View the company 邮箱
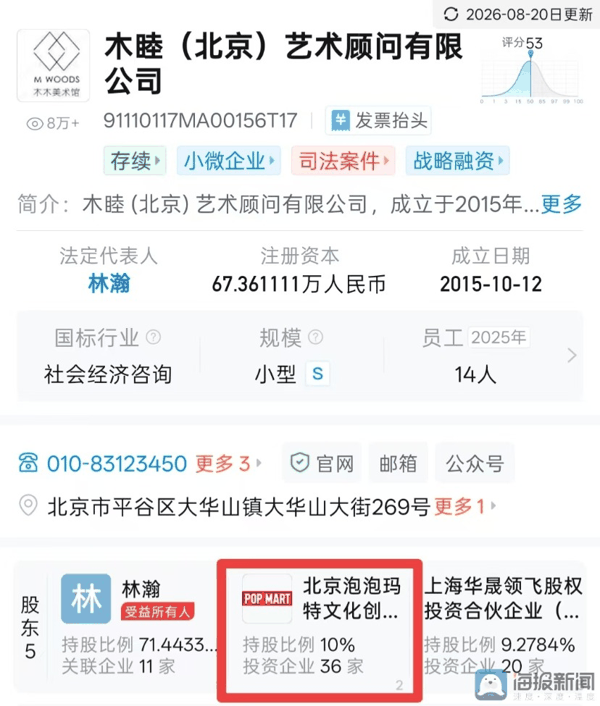 click(x=398, y=463)
